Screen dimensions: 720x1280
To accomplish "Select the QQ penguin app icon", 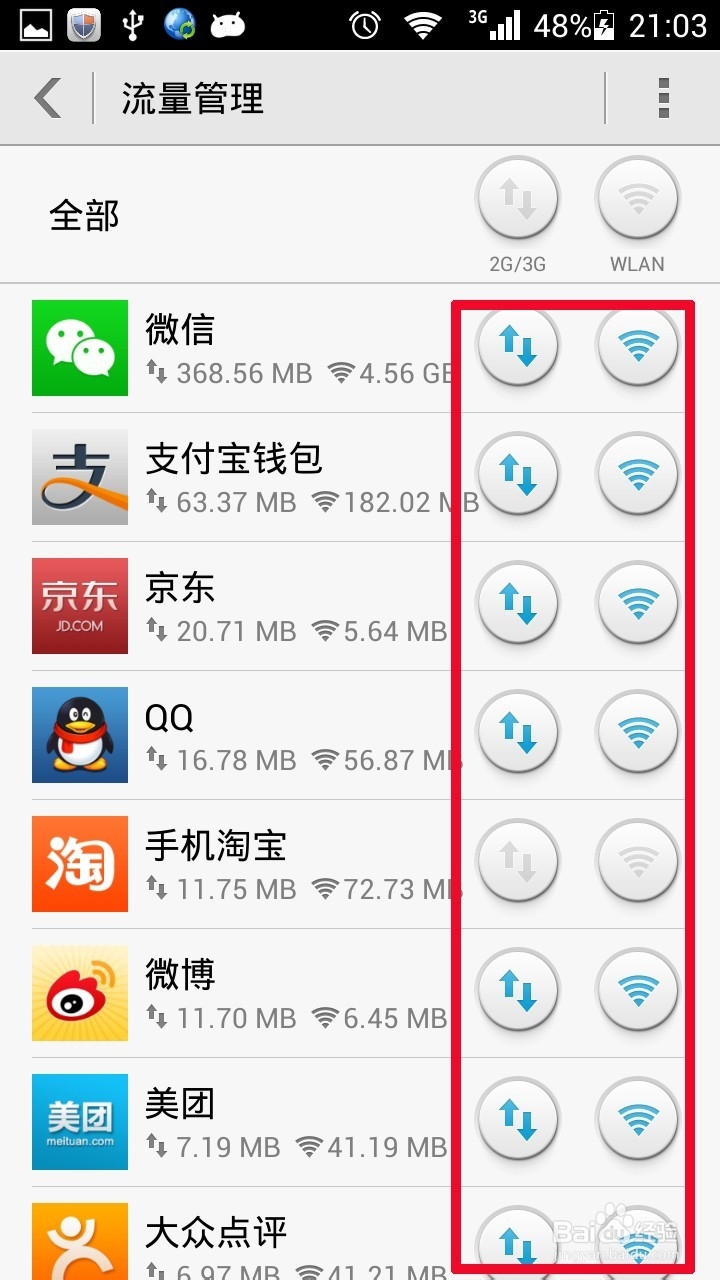I will [x=80, y=734].
